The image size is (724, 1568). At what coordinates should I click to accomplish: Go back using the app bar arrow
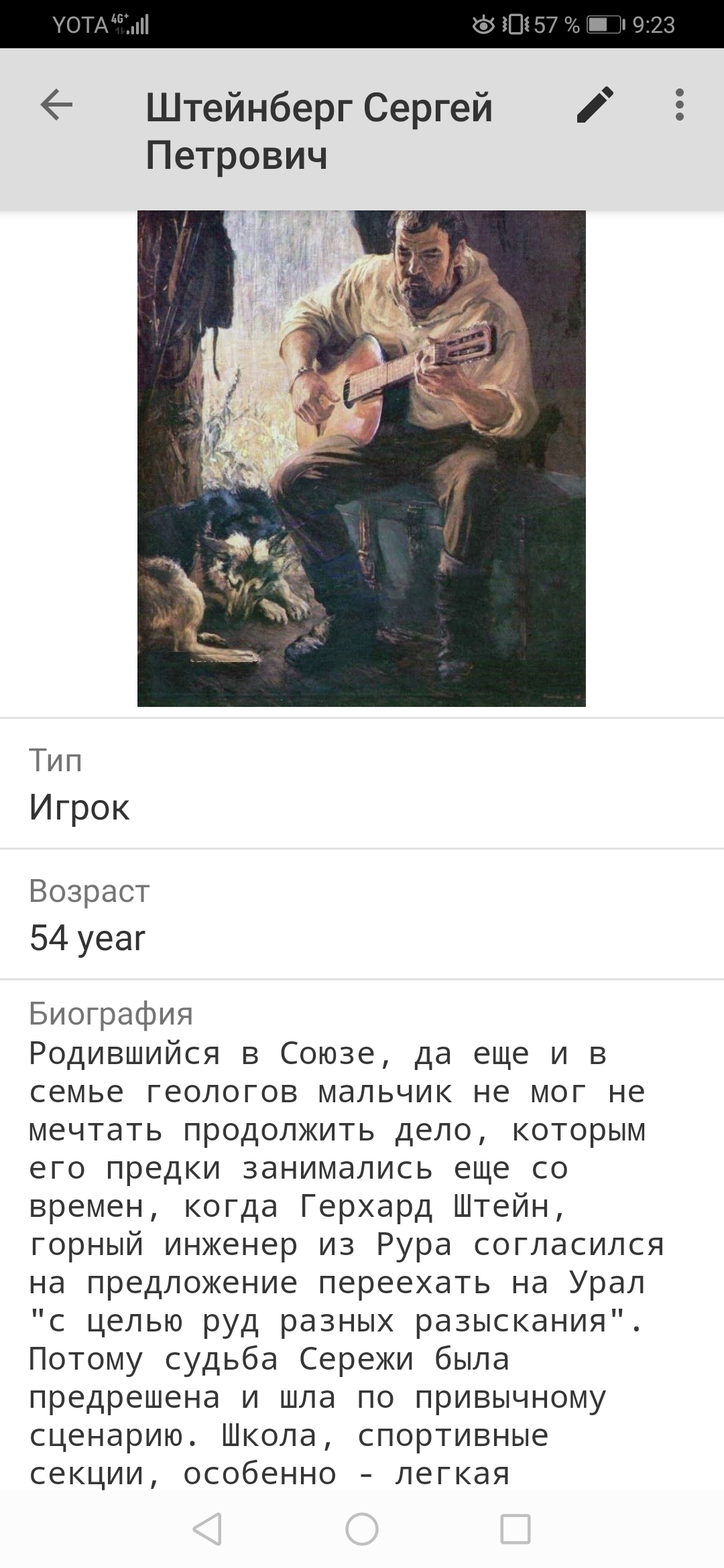[56, 105]
